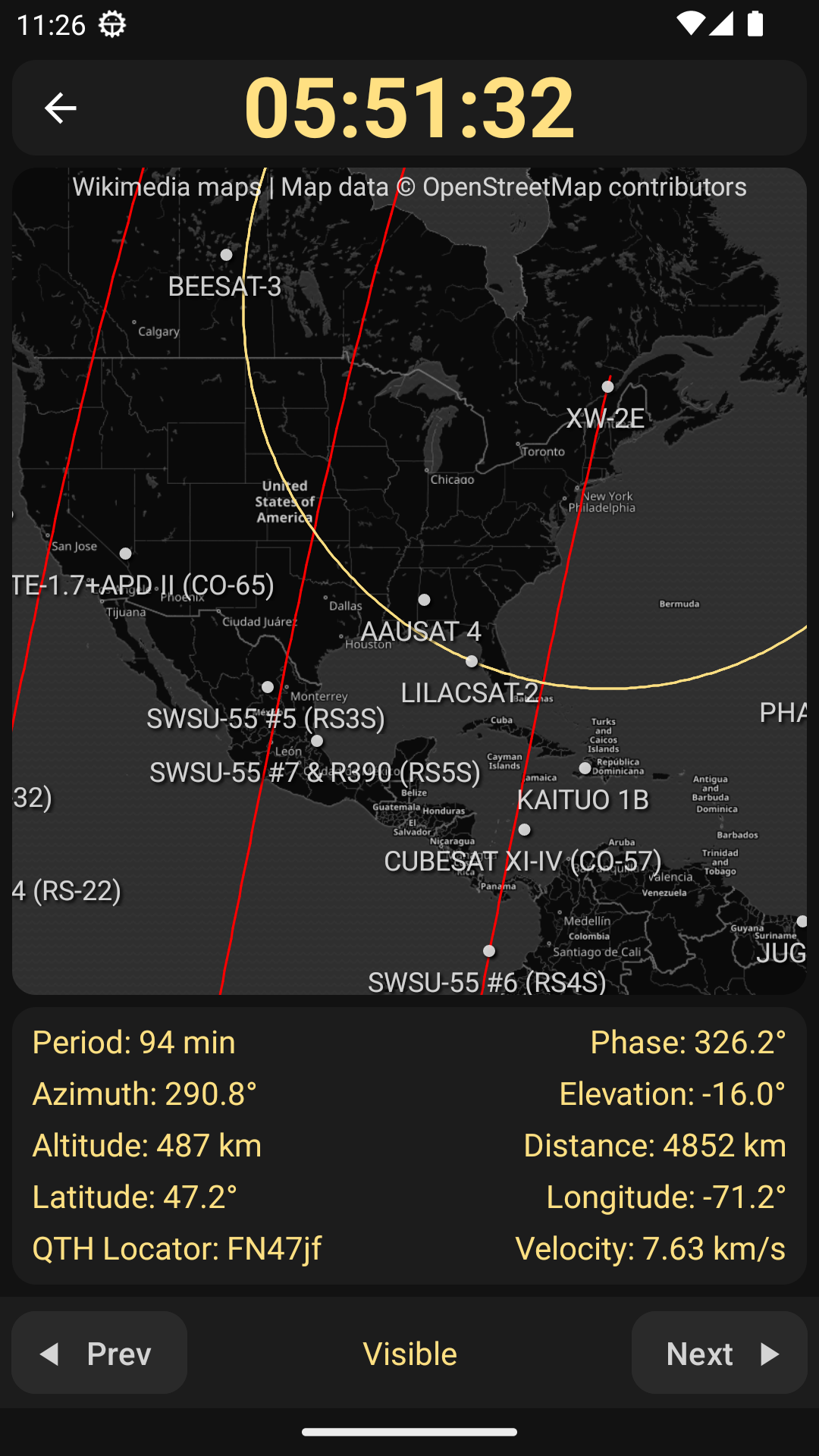The width and height of the screenshot is (819, 1456).
Task: Advance to Next satellite
Action: [718, 1353]
